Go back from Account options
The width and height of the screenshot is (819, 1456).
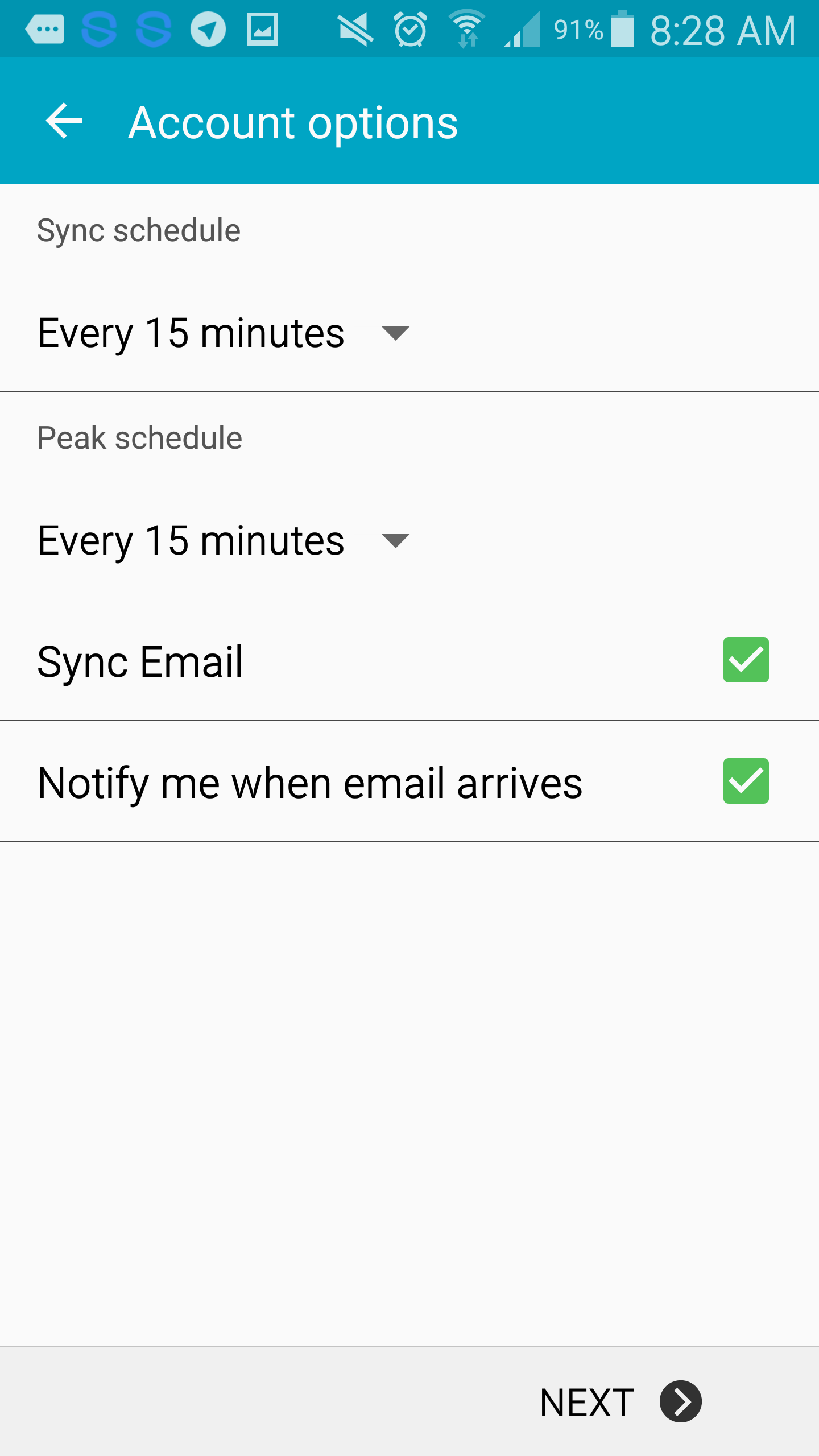coord(64,121)
